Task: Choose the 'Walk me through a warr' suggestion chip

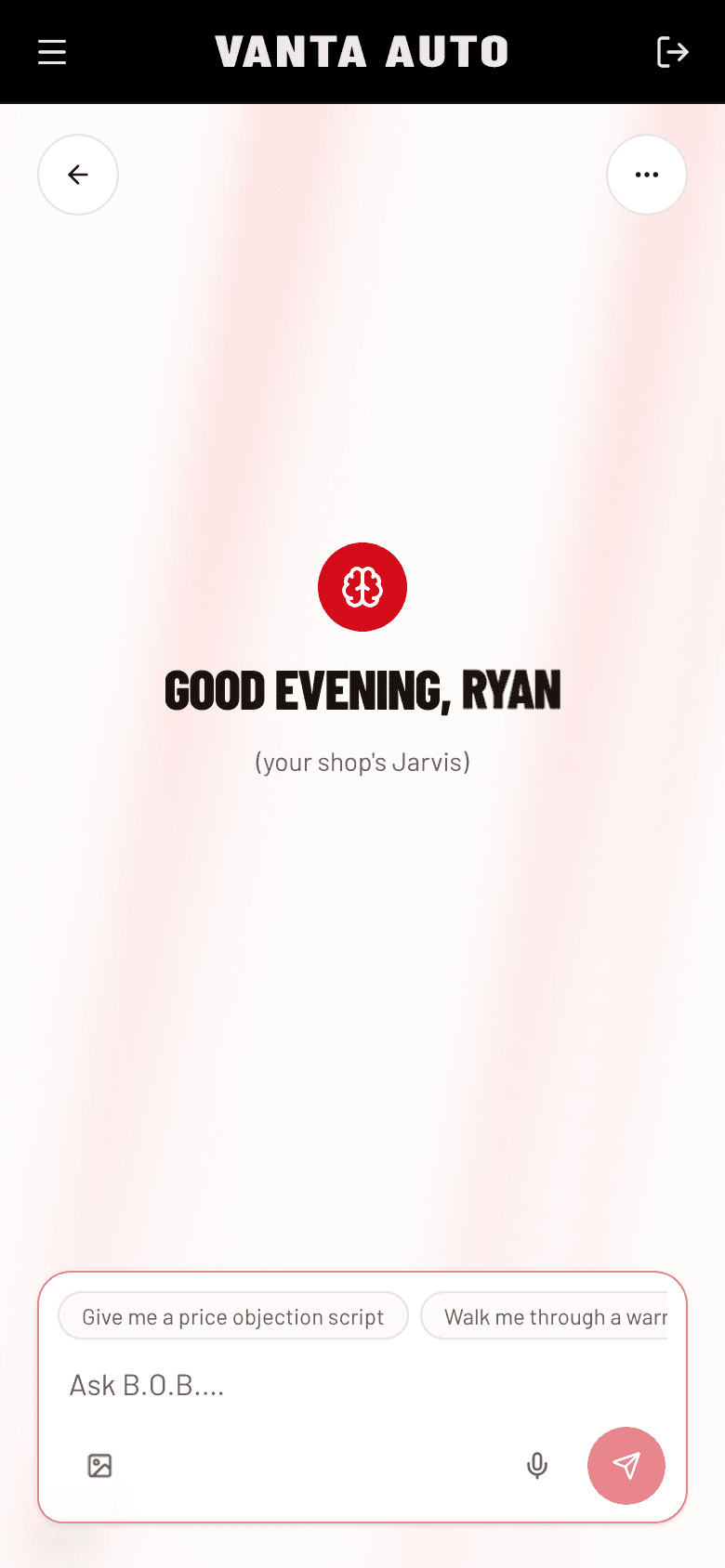Action: [x=546, y=1316]
